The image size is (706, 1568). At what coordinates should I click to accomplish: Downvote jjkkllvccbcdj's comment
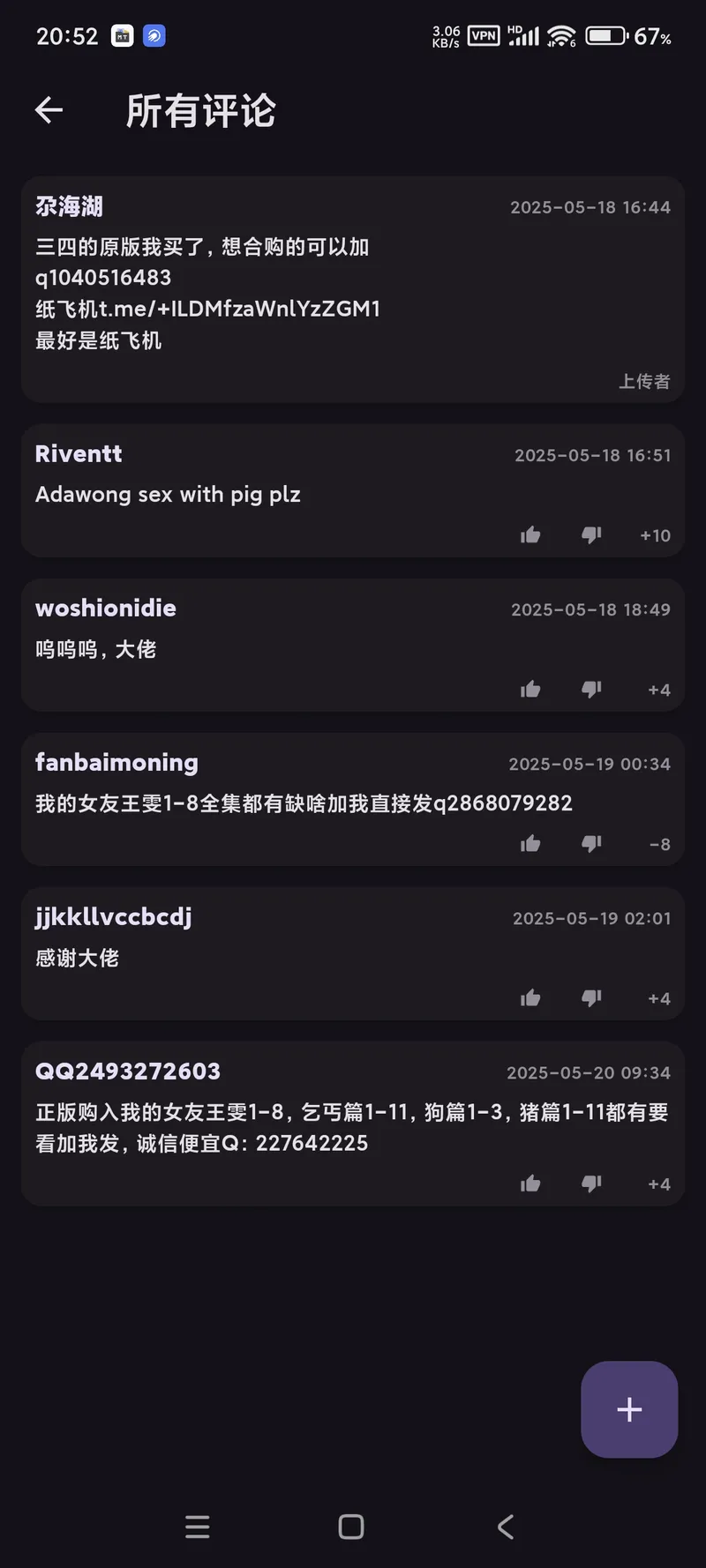tap(591, 998)
